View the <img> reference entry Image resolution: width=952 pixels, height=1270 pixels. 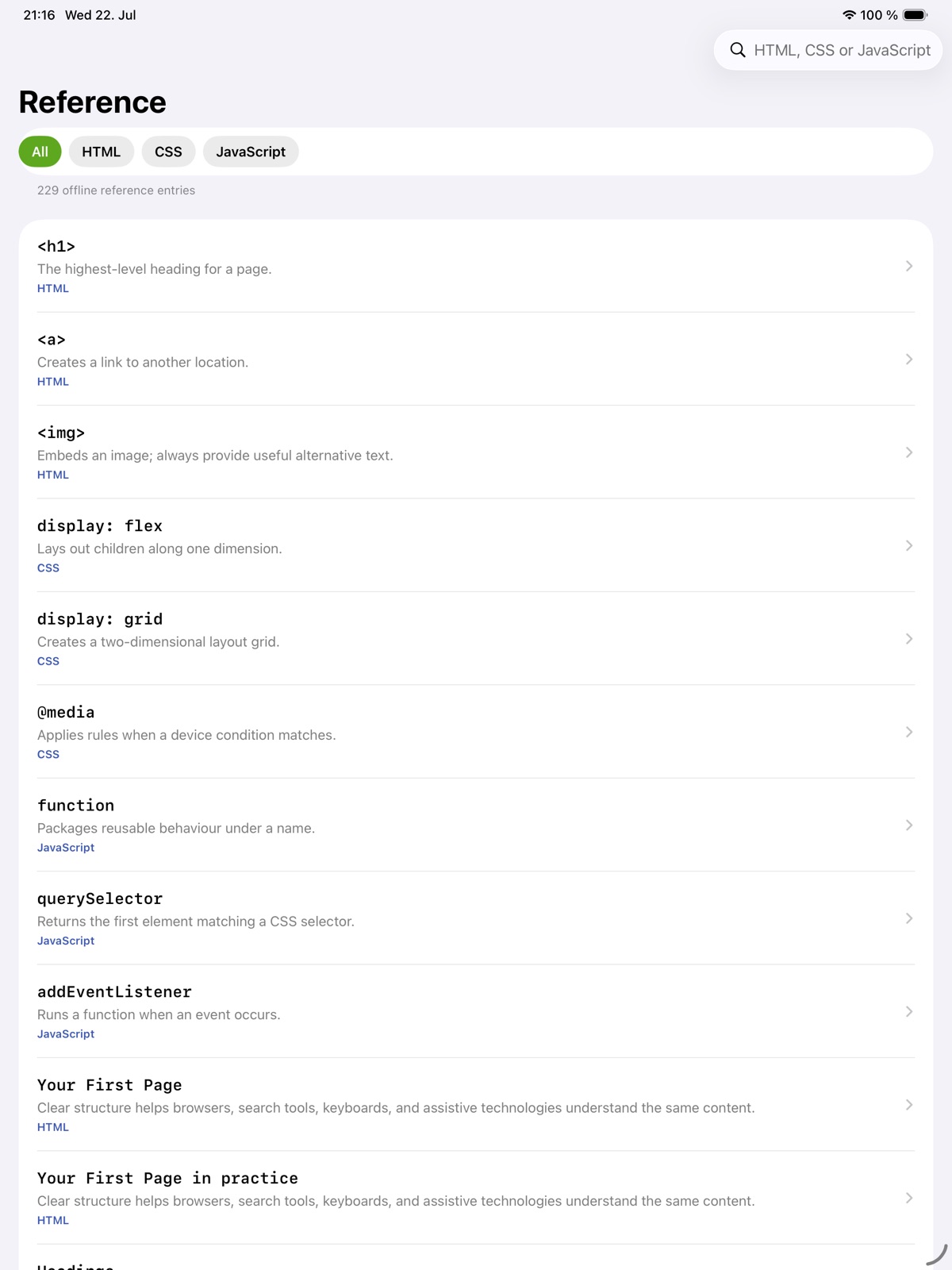(476, 452)
